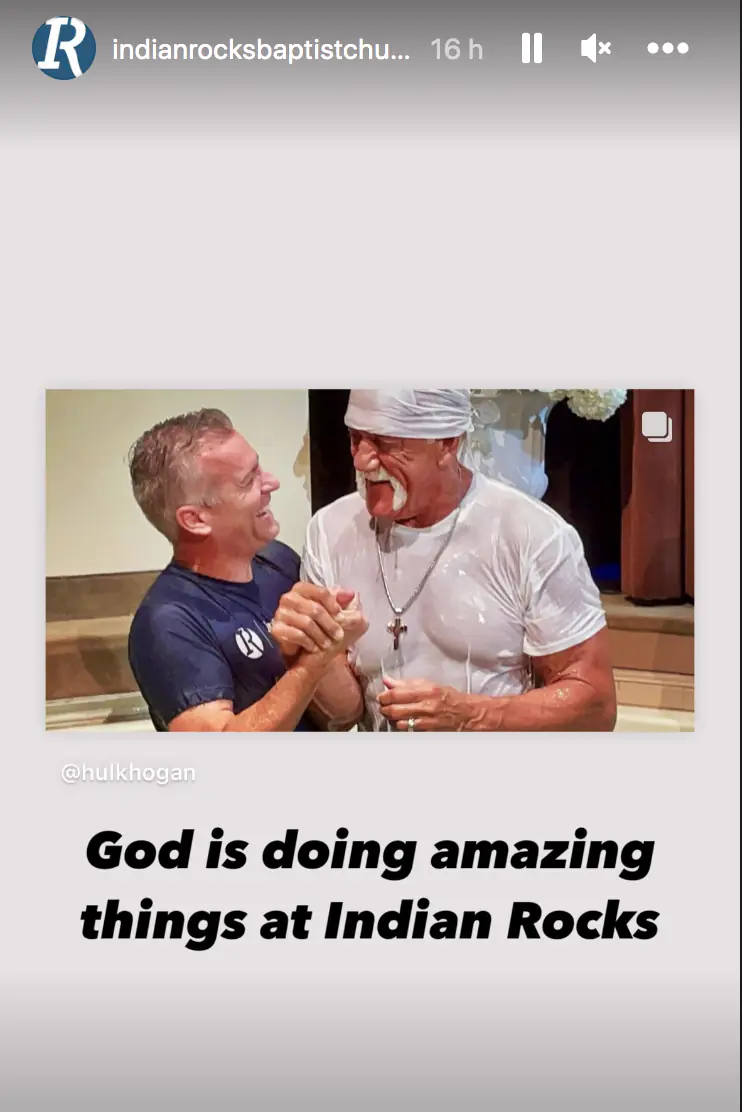This screenshot has width=742, height=1112.
Task: Unmute the story audio
Action: [596, 48]
